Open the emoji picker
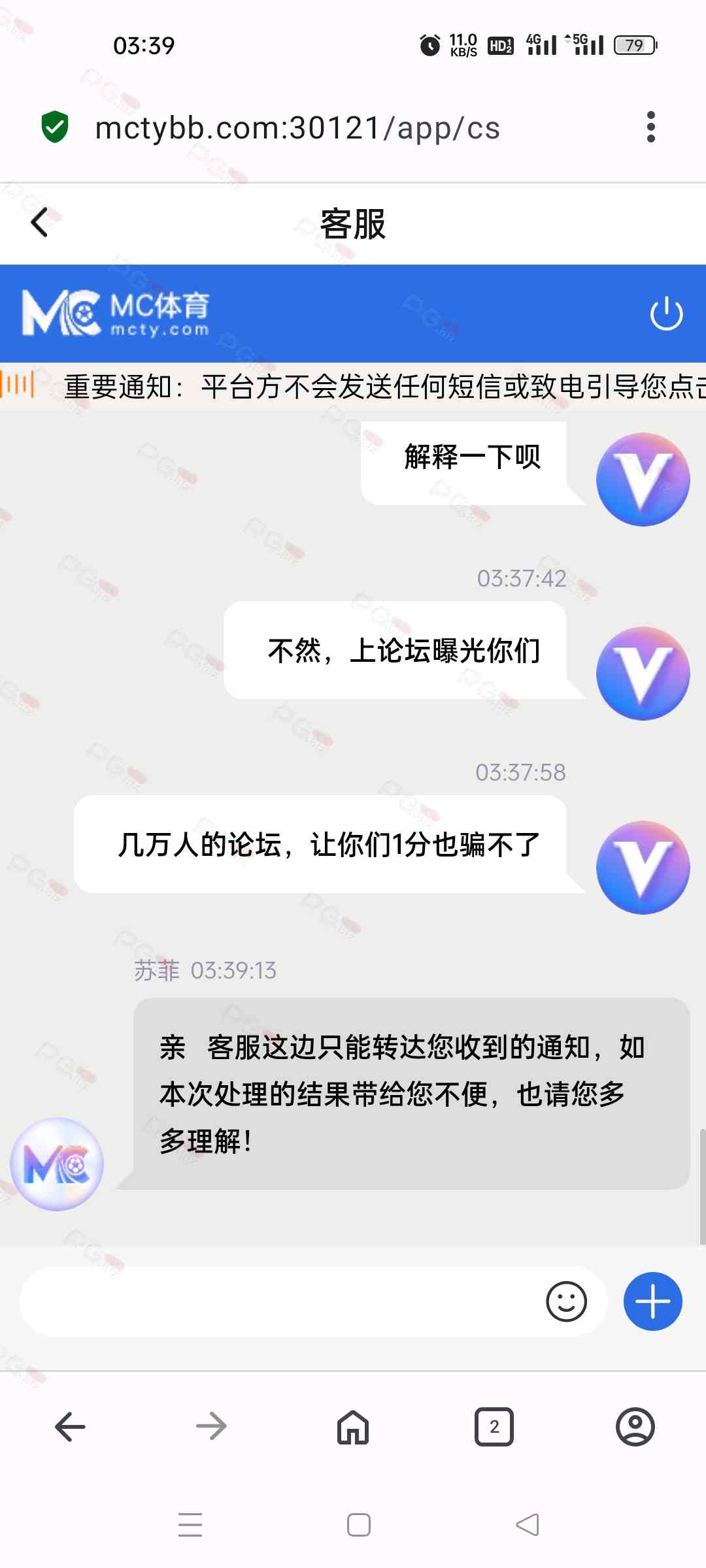This screenshot has height=1568, width=706. tap(566, 1301)
